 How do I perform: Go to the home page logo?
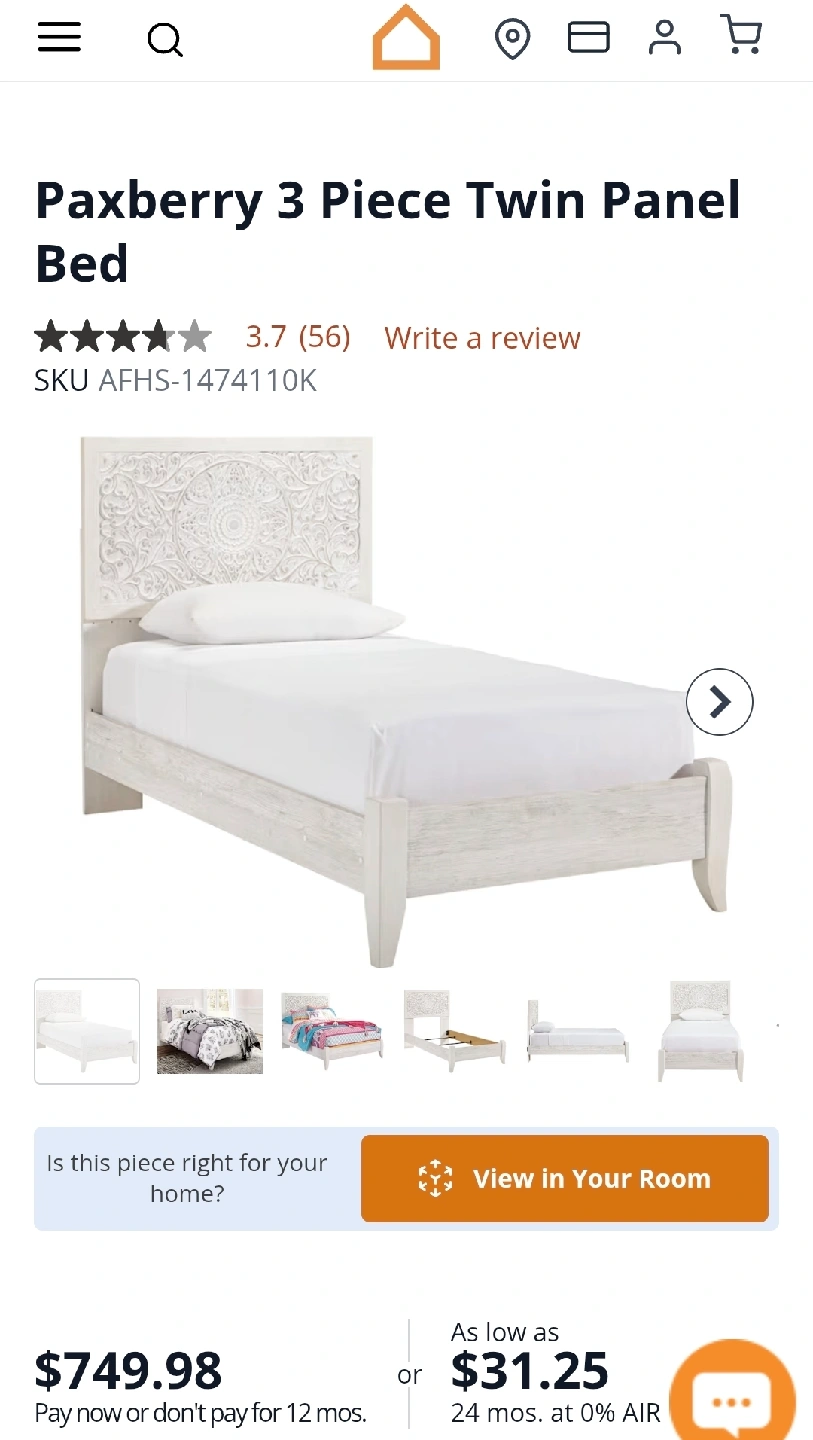[406, 38]
